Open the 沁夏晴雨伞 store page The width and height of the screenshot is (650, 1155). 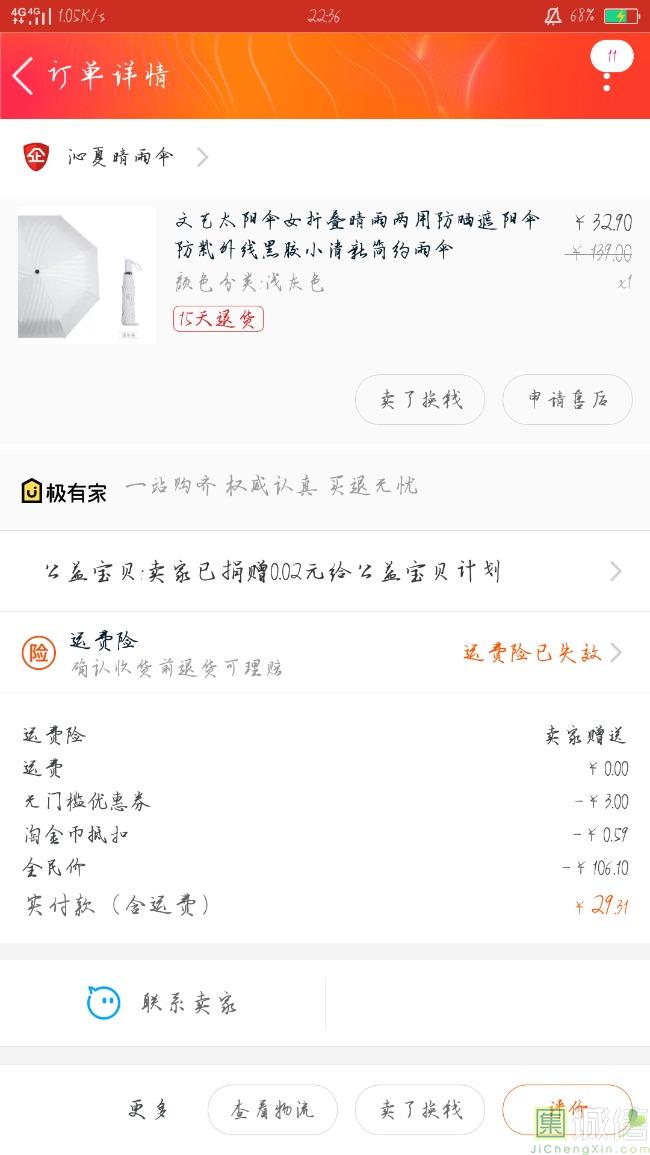point(118,157)
